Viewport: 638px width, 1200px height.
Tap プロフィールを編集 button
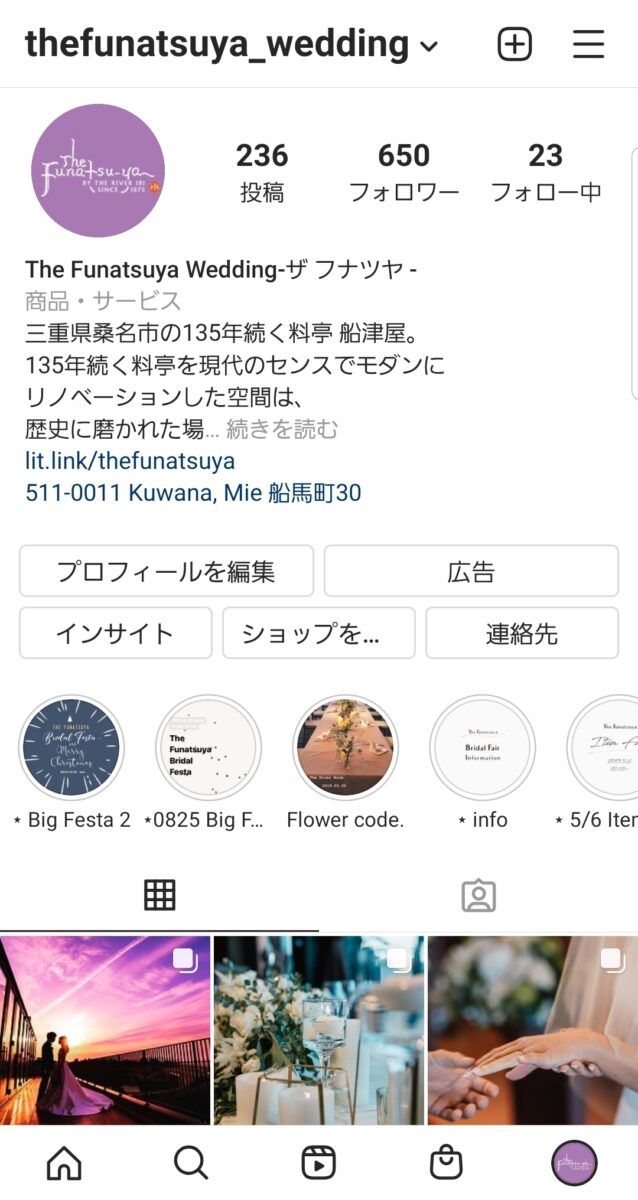(x=166, y=572)
